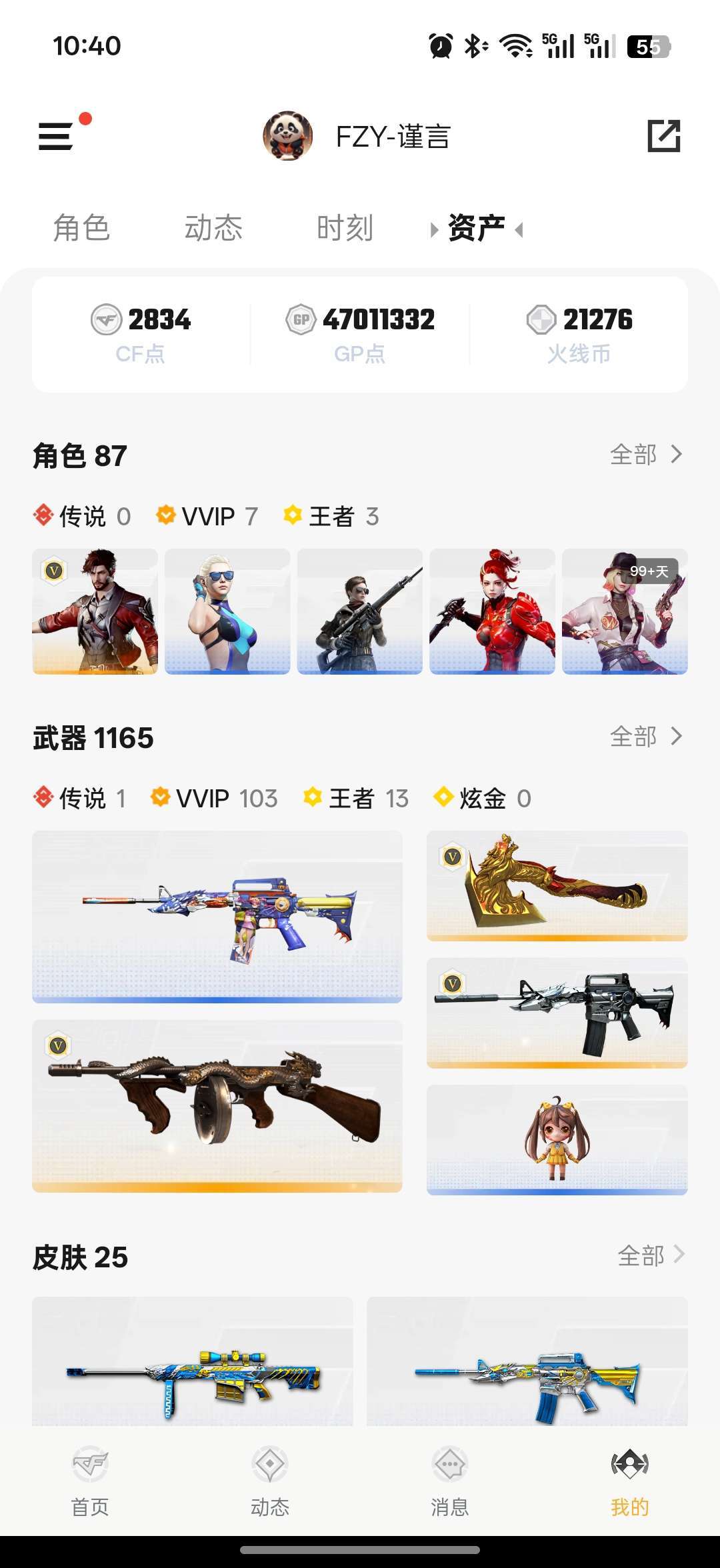Open the chibi doll pendant item card
720x1568 pixels.
tap(557, 1139)
